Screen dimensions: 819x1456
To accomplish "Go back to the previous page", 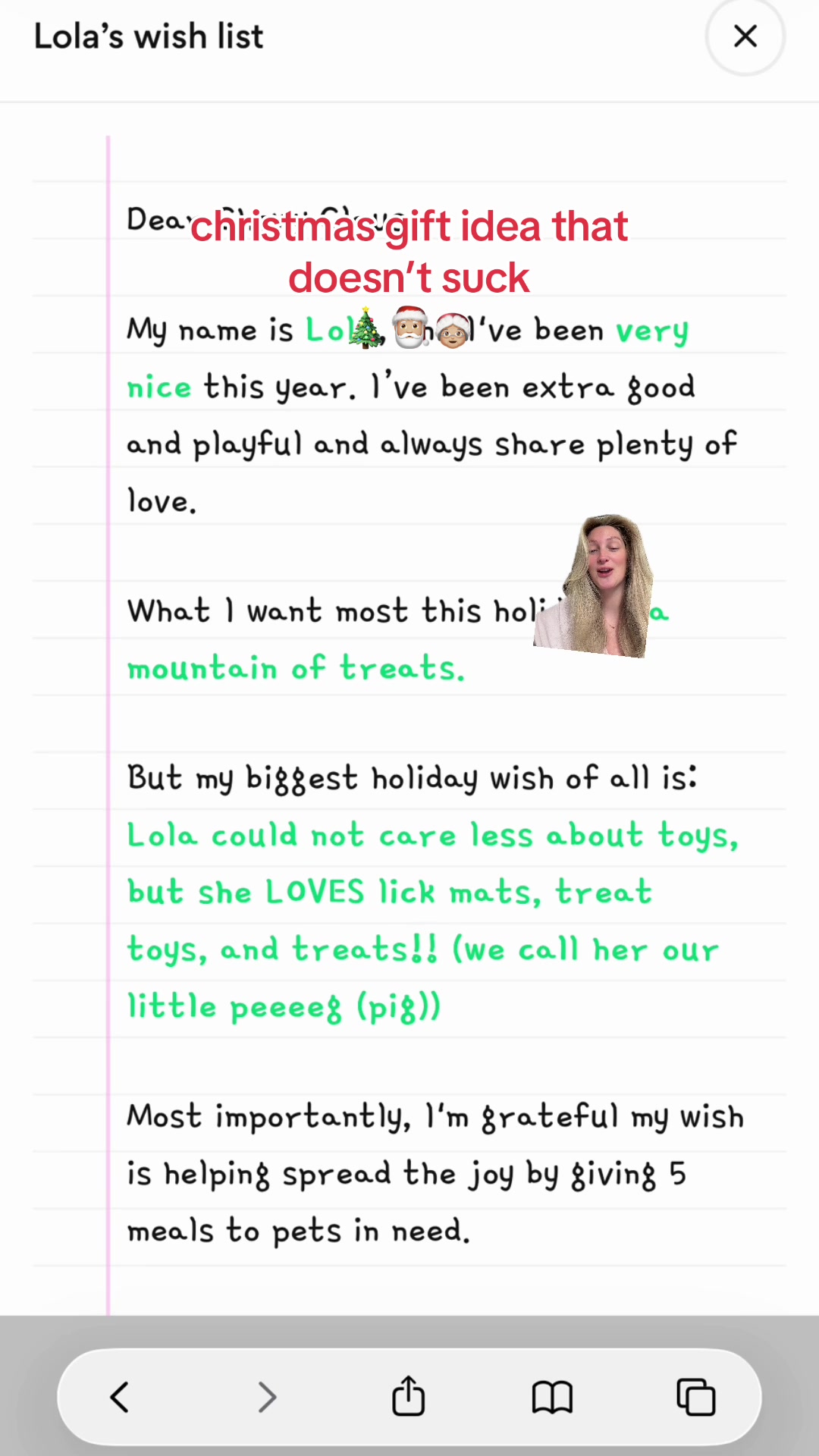I will click(120, 1397).
